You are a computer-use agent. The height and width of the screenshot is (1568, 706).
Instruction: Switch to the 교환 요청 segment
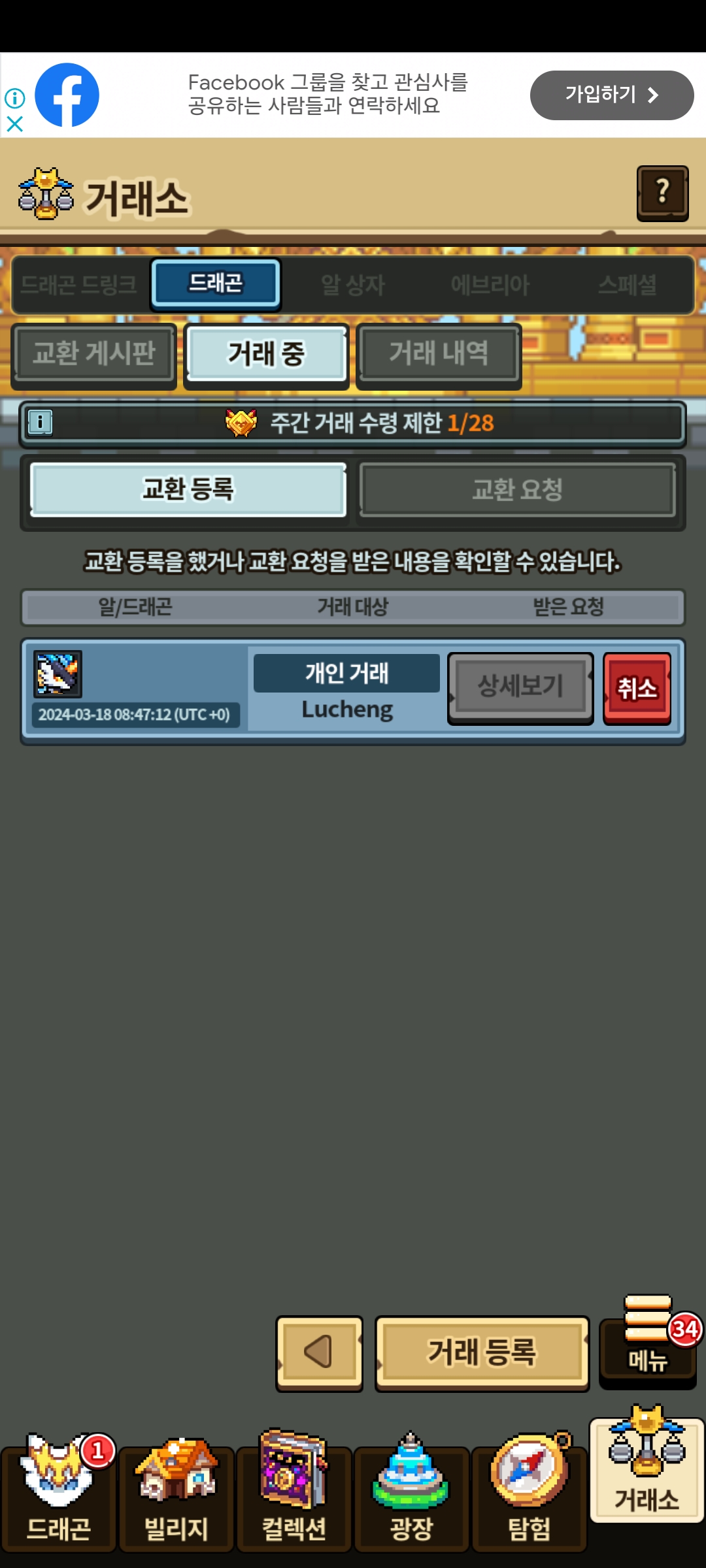pos(517,490)
